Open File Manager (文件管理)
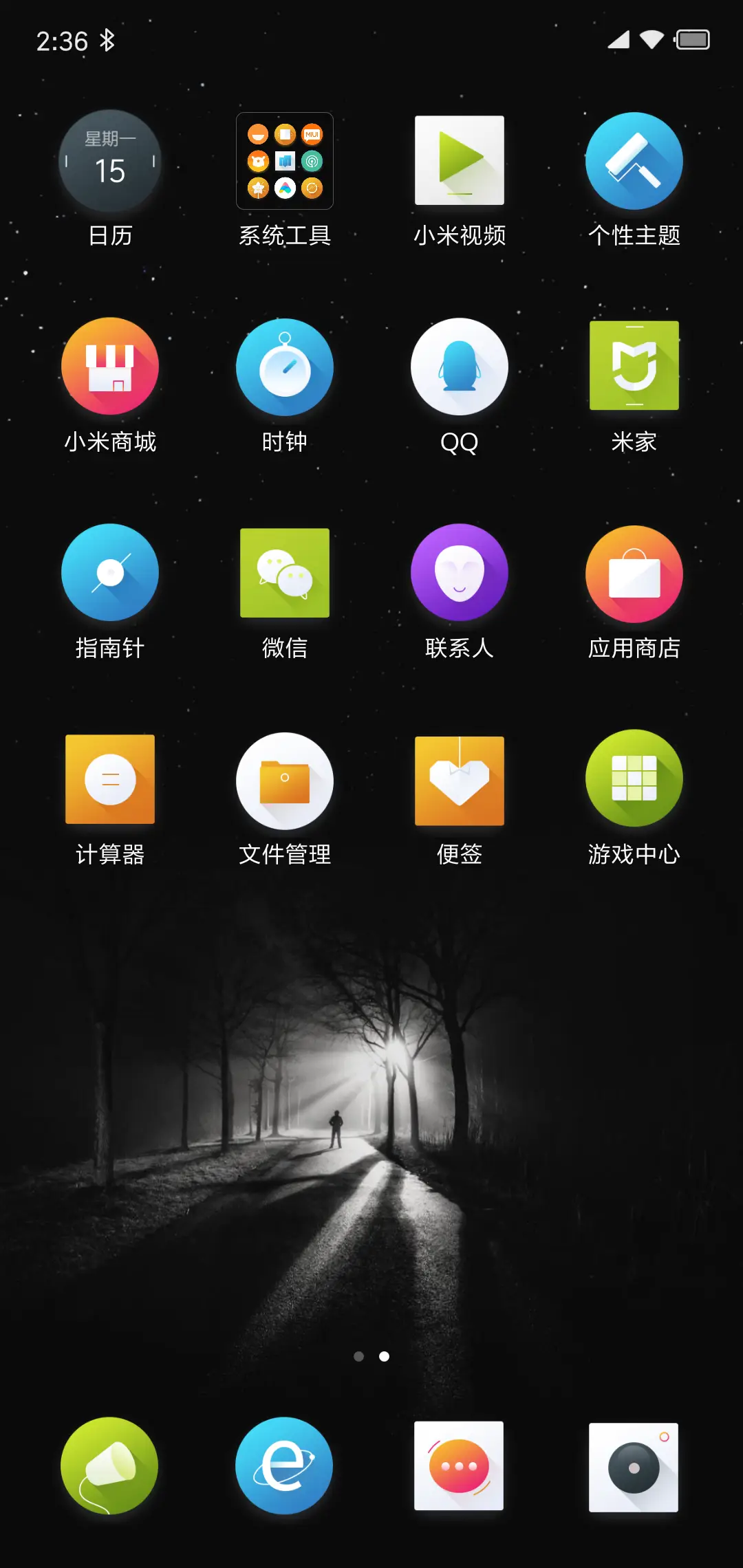This screenshot has height=1568, width=743. [x=284, y=779]
